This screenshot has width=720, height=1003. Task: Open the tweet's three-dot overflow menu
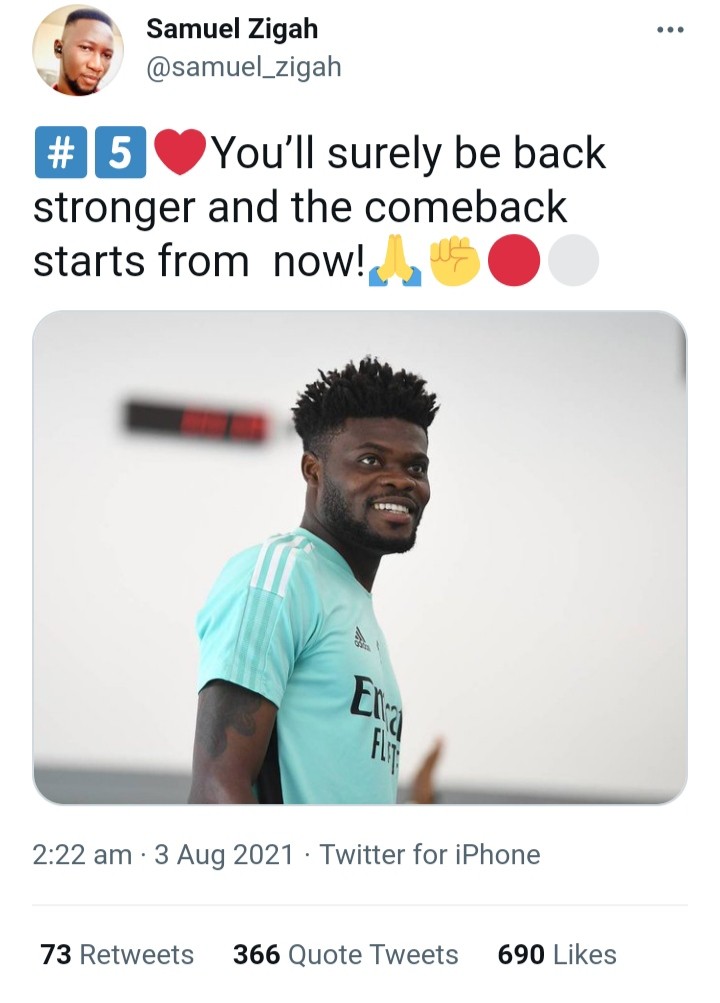coord(670,30)
